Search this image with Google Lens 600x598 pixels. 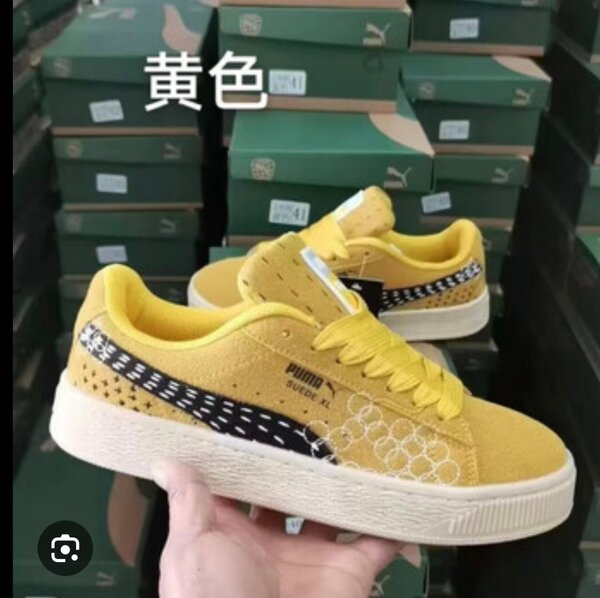[65, 547]
